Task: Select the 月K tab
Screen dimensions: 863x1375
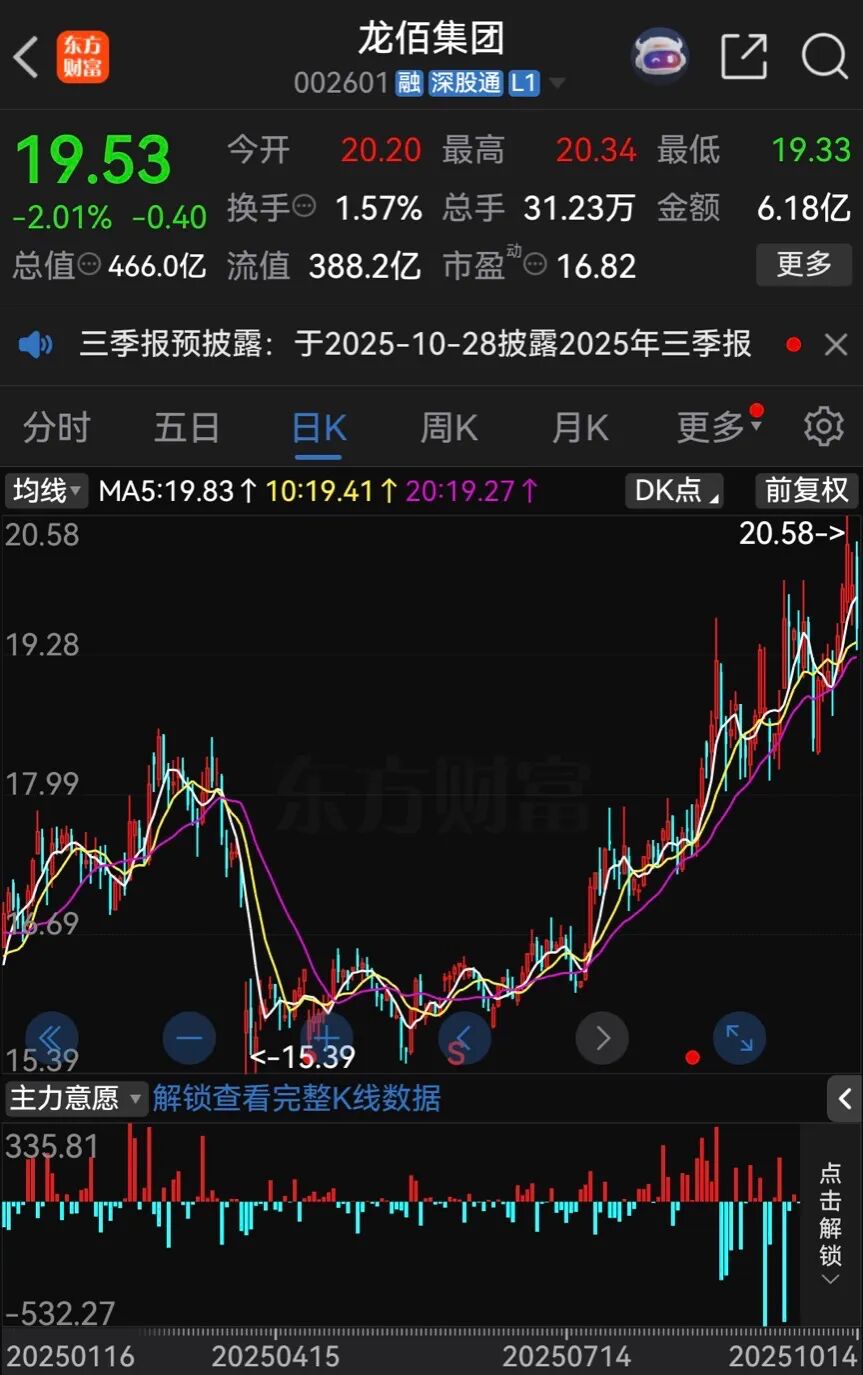Action: [x=580, y=428]
